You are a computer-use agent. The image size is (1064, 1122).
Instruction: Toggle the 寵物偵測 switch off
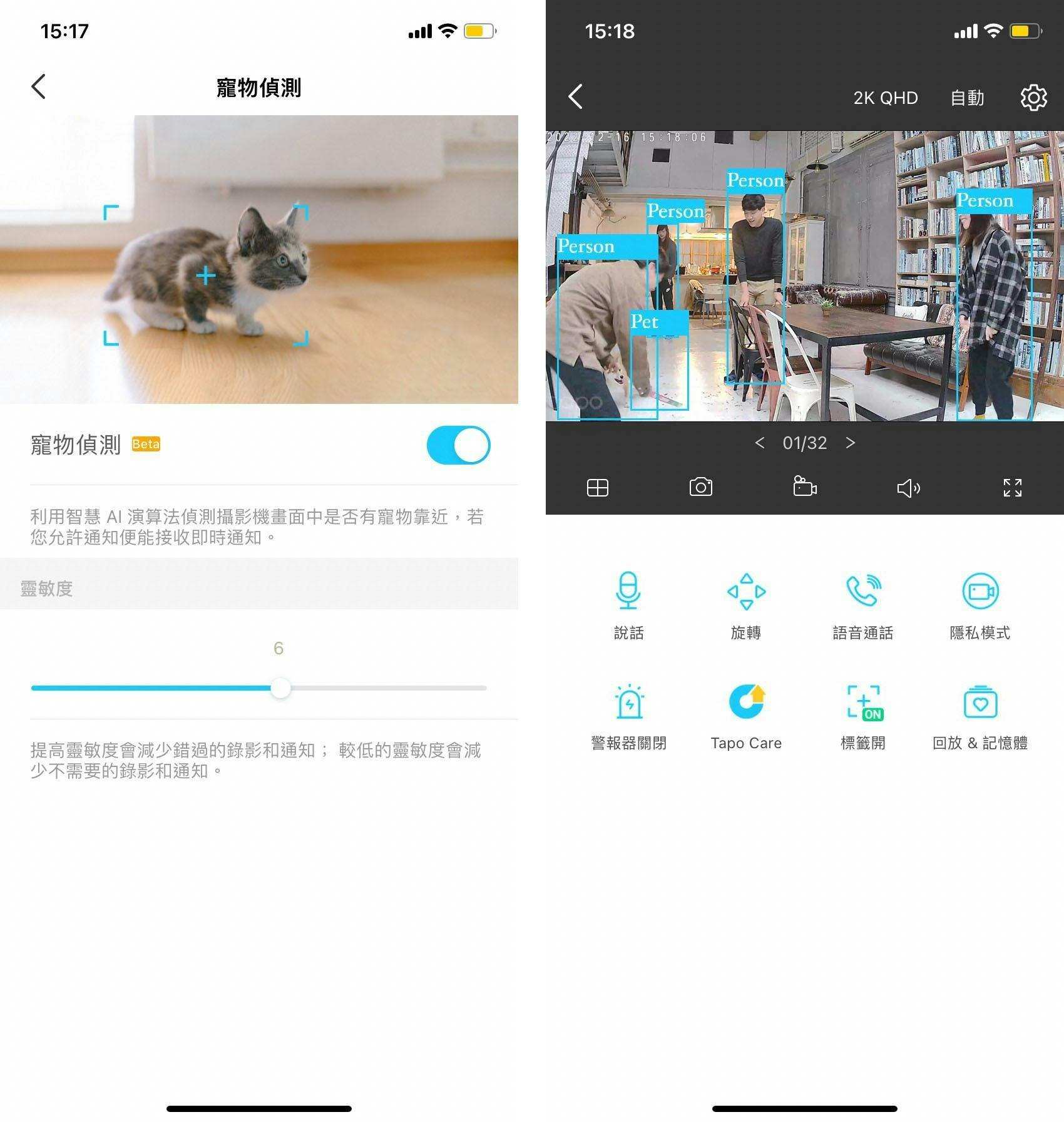pos(458,445)
